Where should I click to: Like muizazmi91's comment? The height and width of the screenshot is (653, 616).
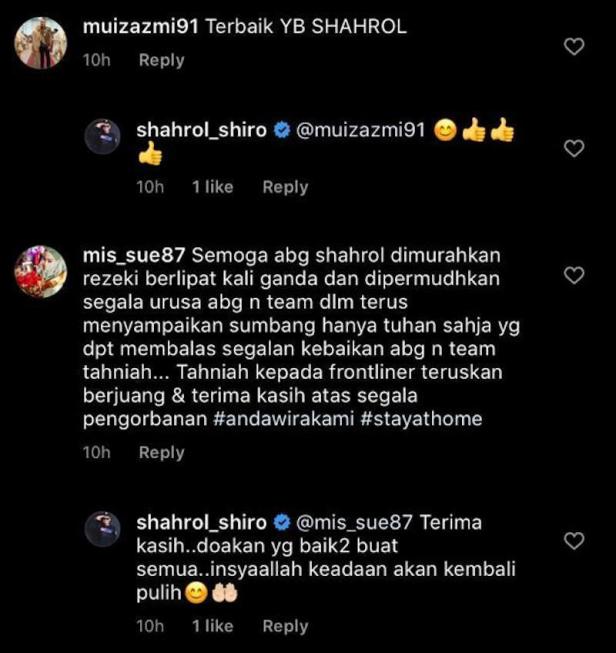pos(574,46)
